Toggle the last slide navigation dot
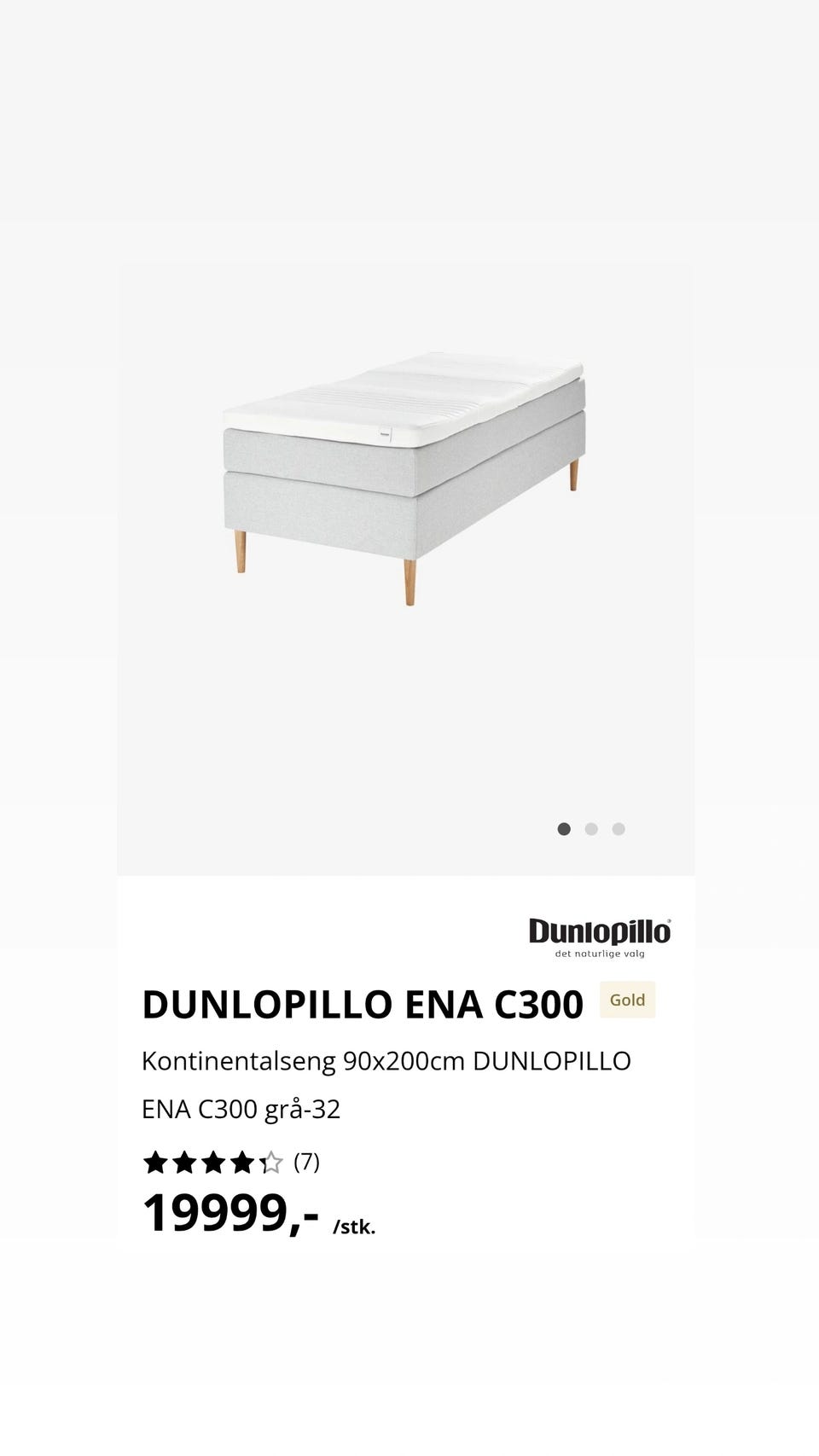The width and height of the screenshot is (819, 1456). 618,828
